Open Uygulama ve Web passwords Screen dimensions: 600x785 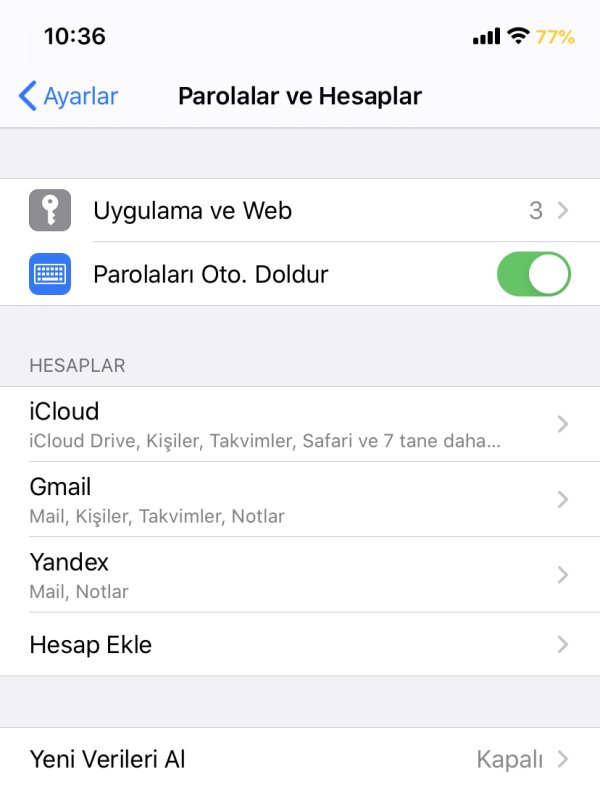[300, 210]
